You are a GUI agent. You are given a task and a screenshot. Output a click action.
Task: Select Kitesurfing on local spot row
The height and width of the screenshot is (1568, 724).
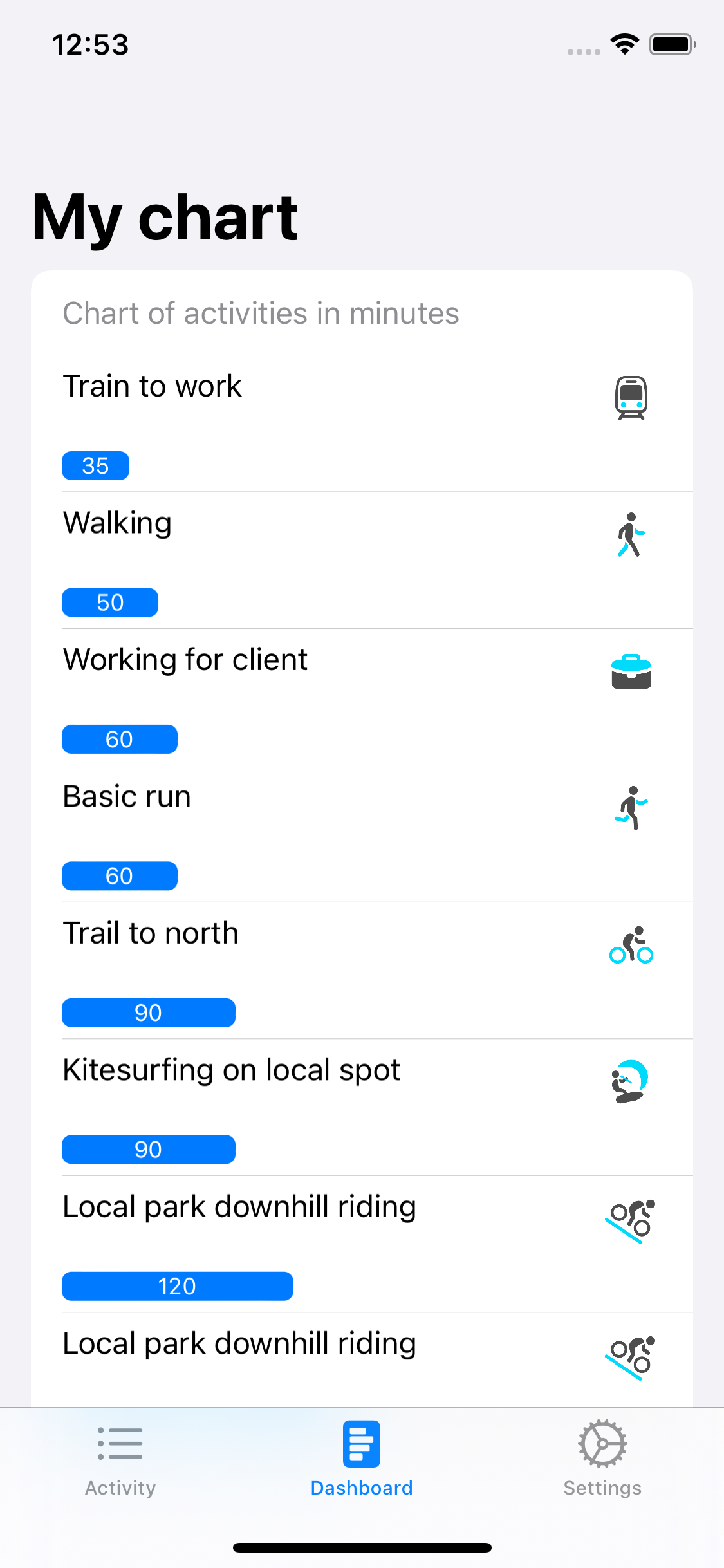[360, 1107]
